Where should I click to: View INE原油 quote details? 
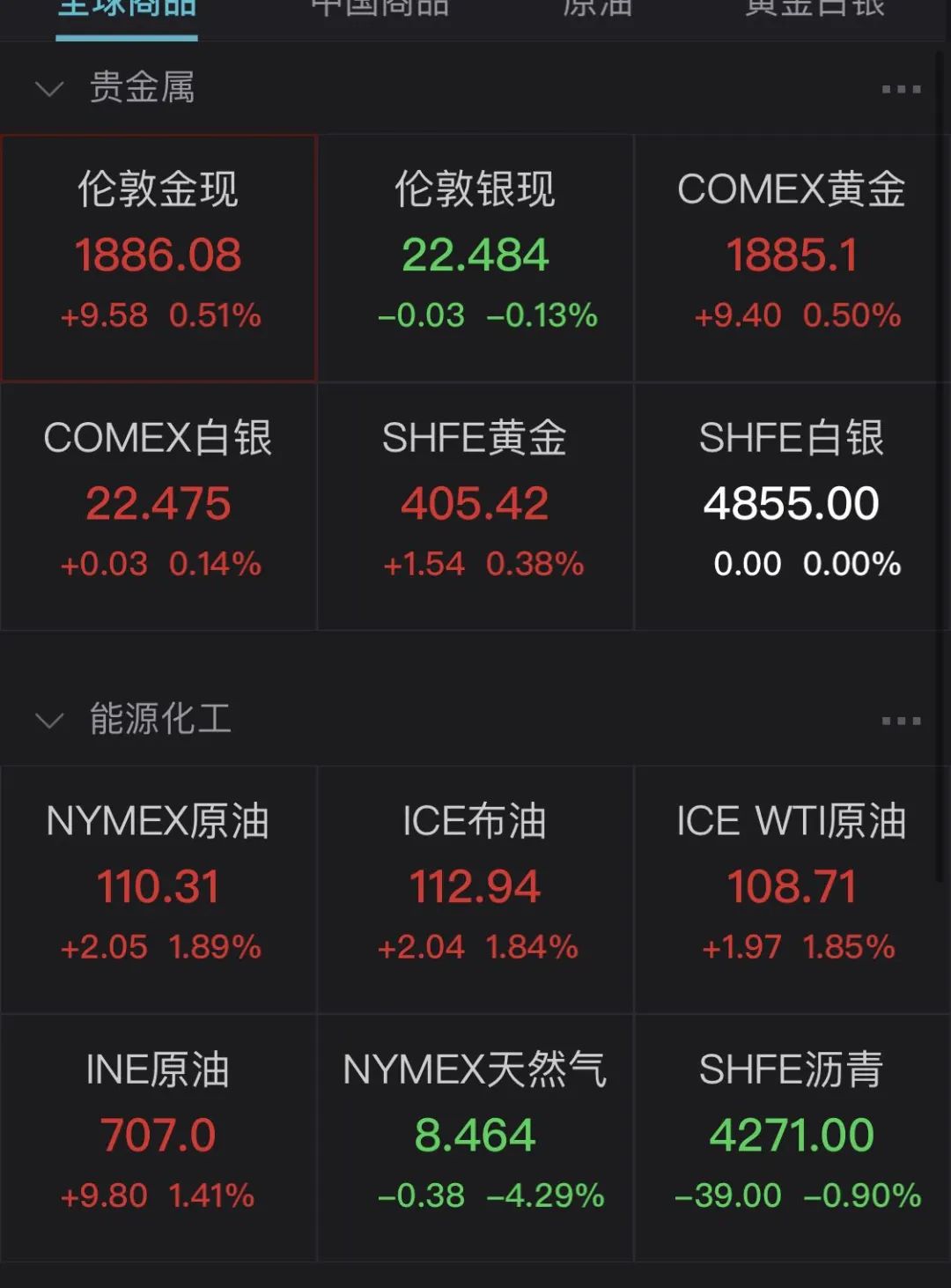click(x=158, y=1137)
